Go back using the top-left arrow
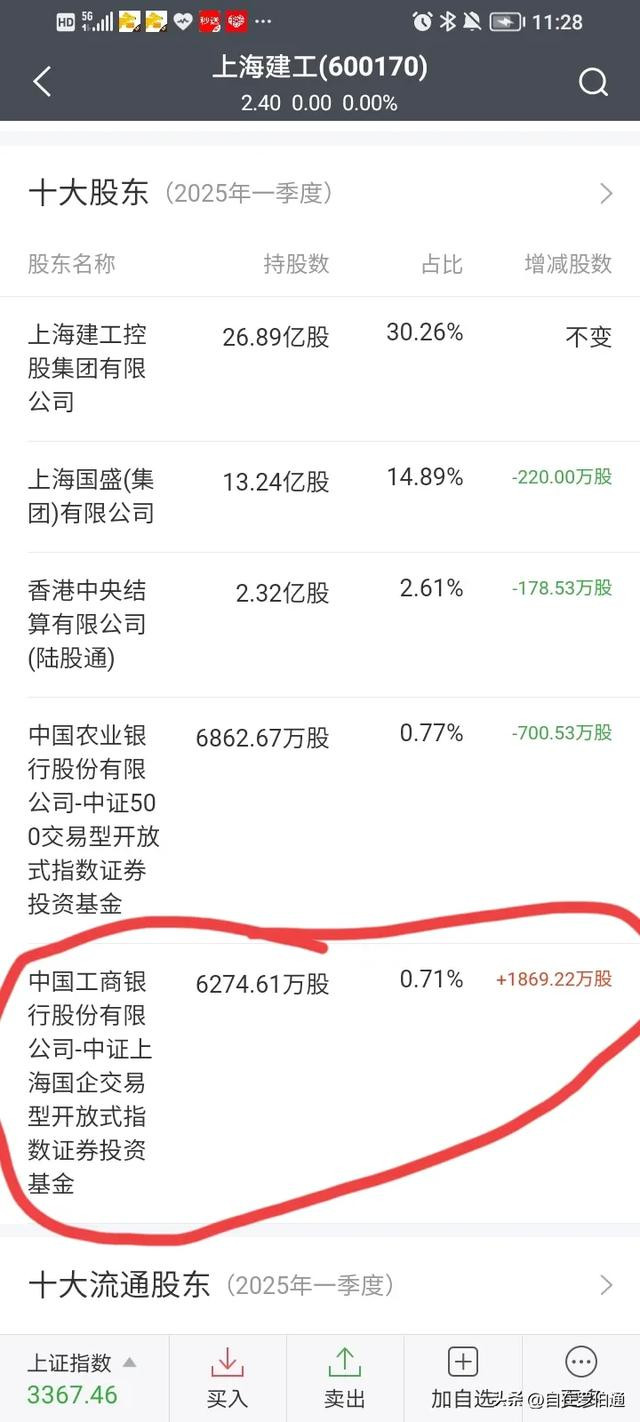The image size is (640, 1422). tap(42, 82)
